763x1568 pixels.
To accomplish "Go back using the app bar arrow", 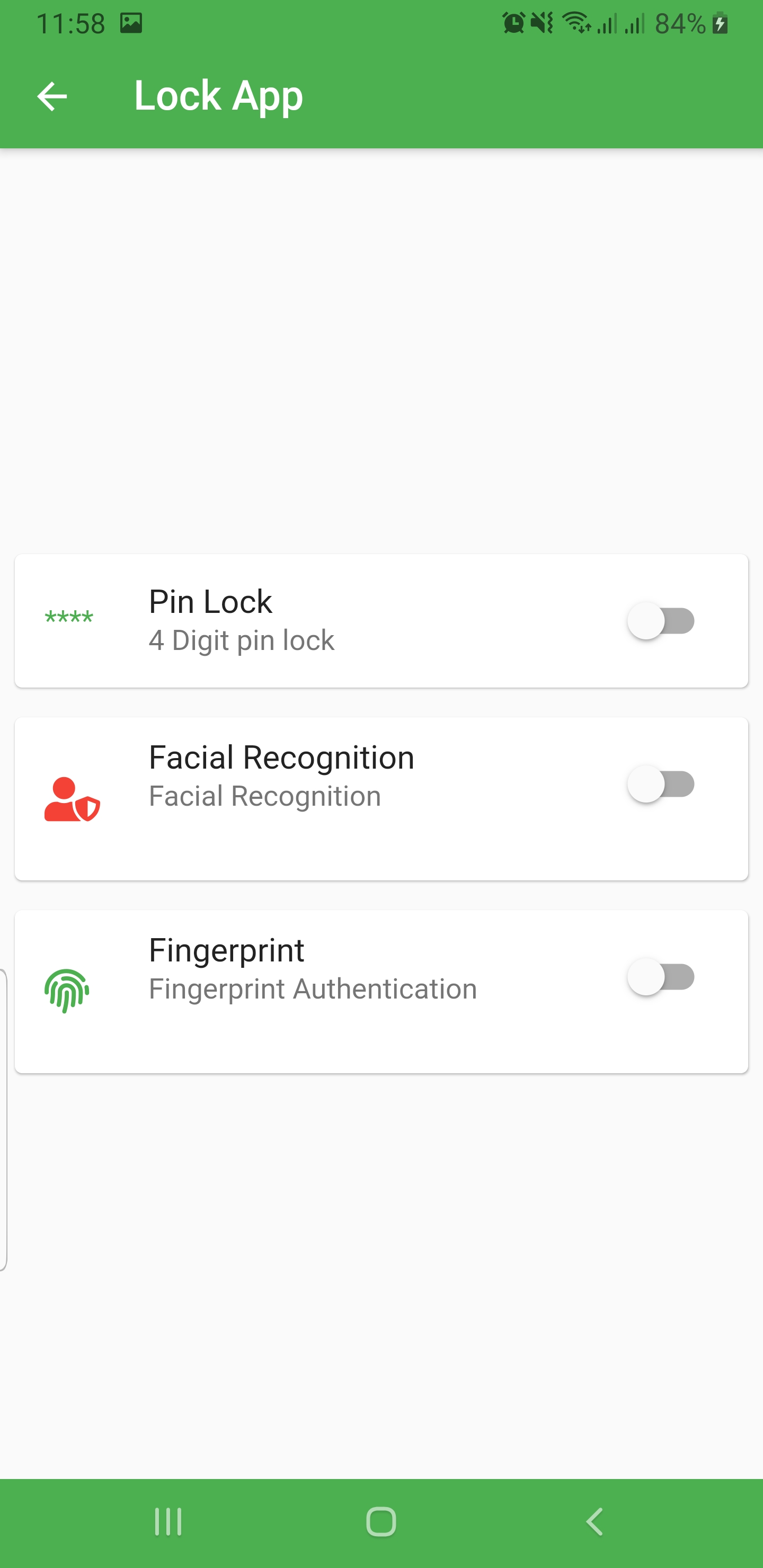I will pyautogui.click(x=52, y=96).
